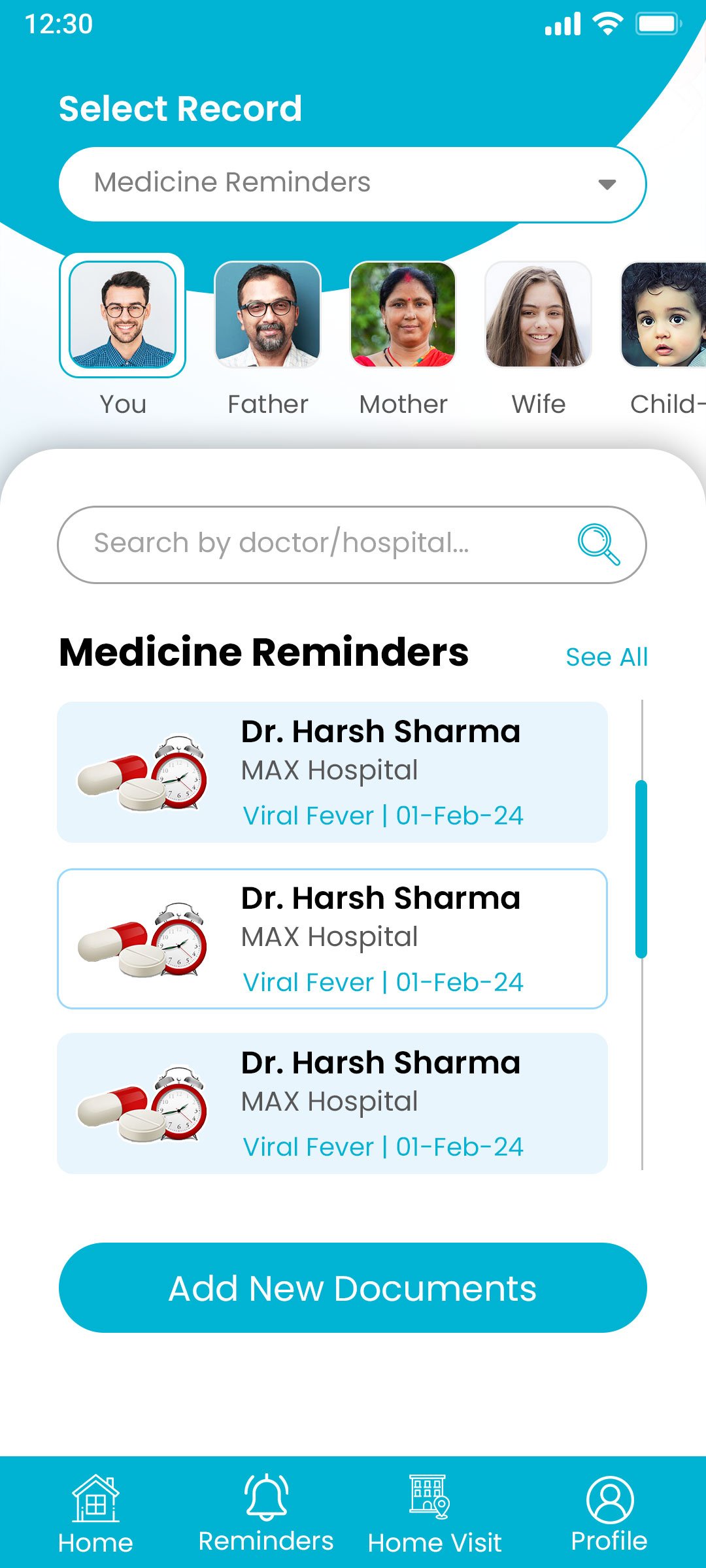Screen dimensions: 706x1568
Task: Tap Add New Documents button
Action: click(352, 1288)
